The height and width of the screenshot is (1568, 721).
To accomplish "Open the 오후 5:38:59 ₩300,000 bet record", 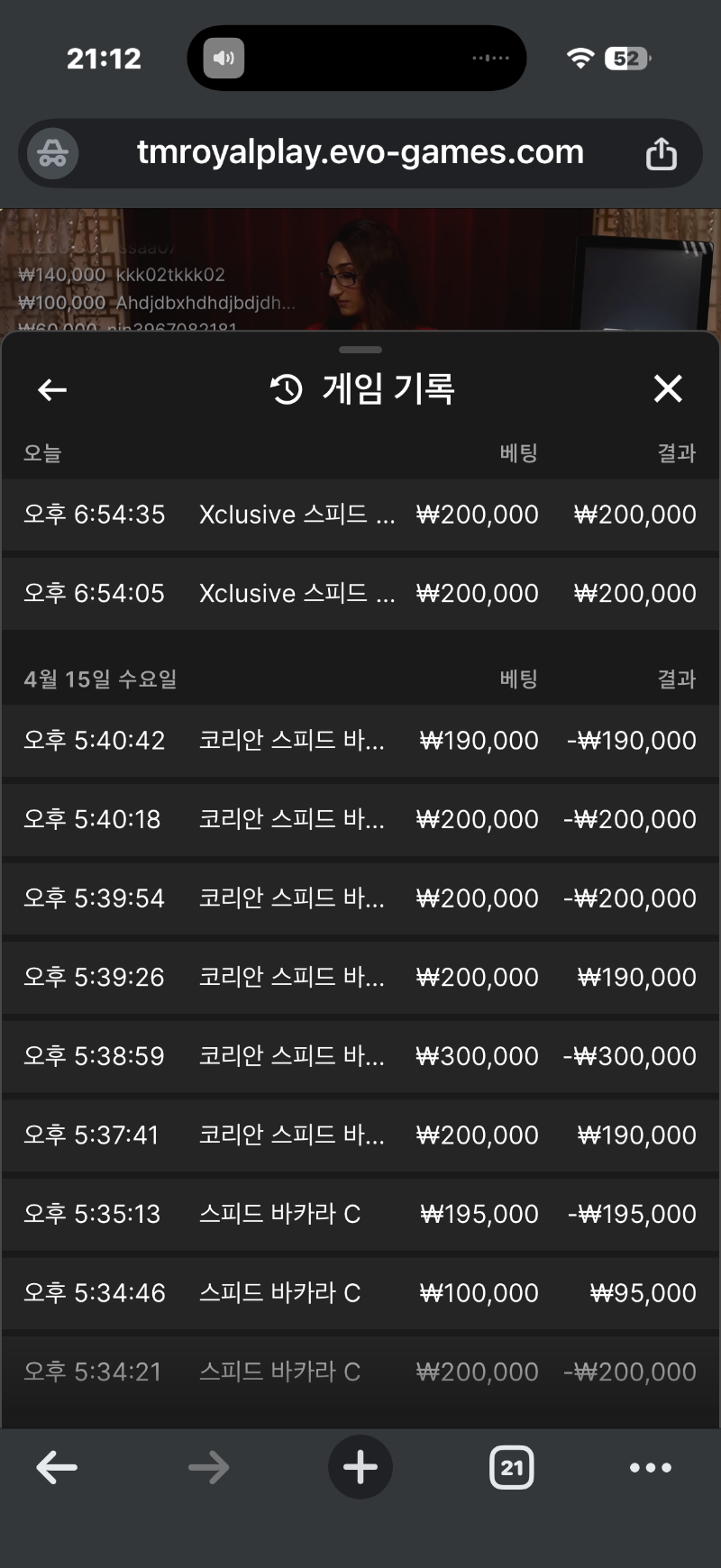I will pos(360,1056).
